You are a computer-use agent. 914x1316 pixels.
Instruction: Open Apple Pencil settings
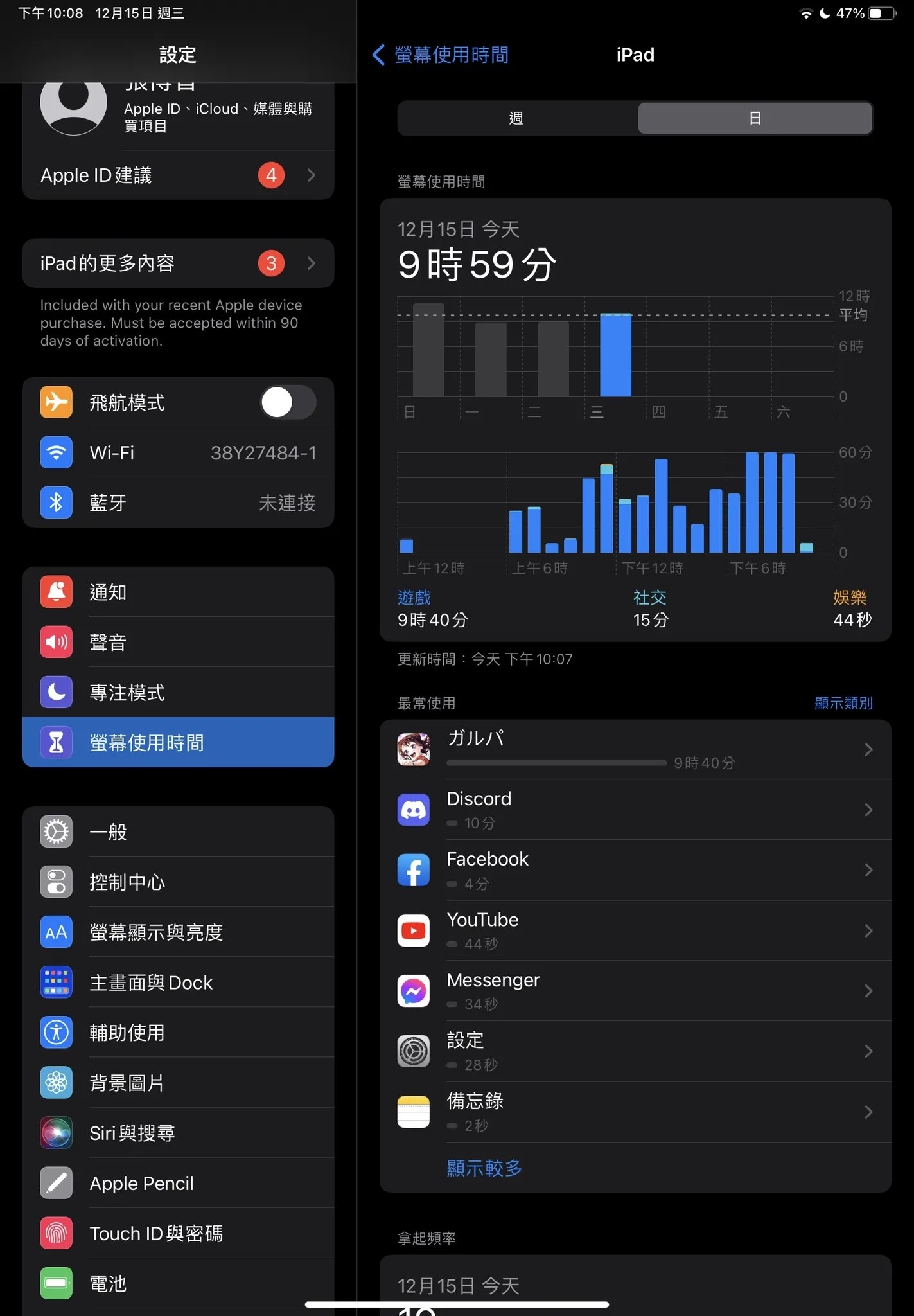pyautogui.click(x=178, y=1184)
